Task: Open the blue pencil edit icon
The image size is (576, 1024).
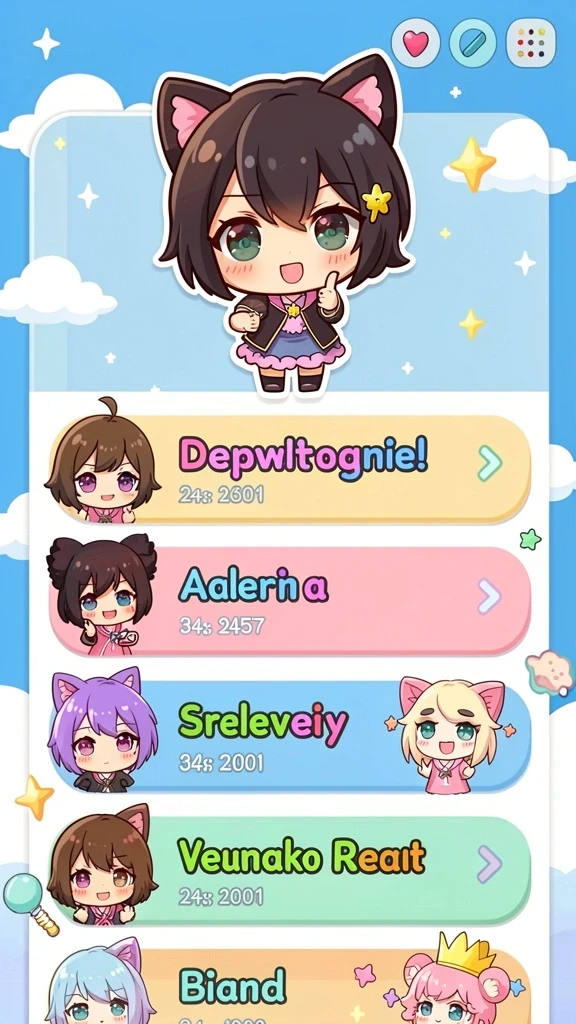Action: coord(472,43)
